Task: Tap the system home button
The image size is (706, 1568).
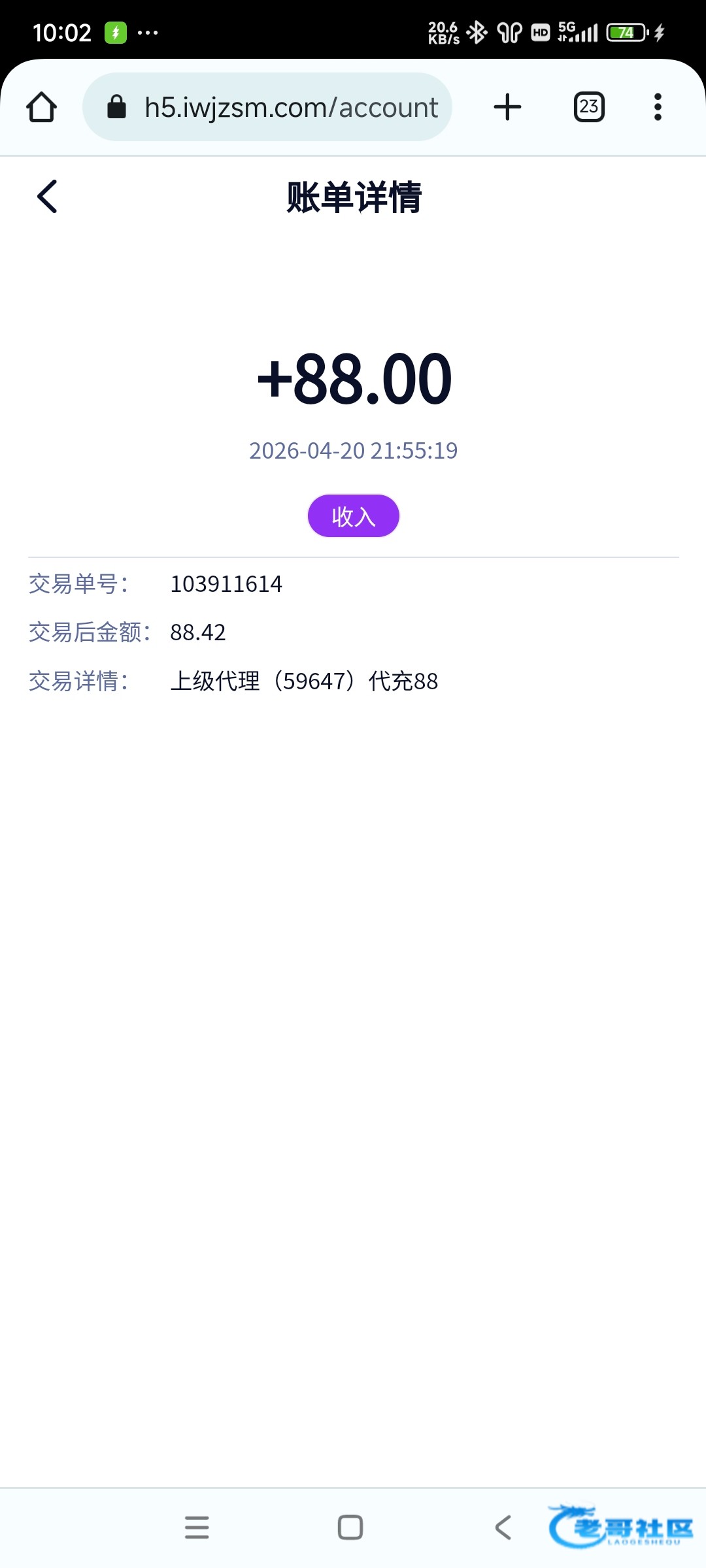Action: (x=350, y=1527)
